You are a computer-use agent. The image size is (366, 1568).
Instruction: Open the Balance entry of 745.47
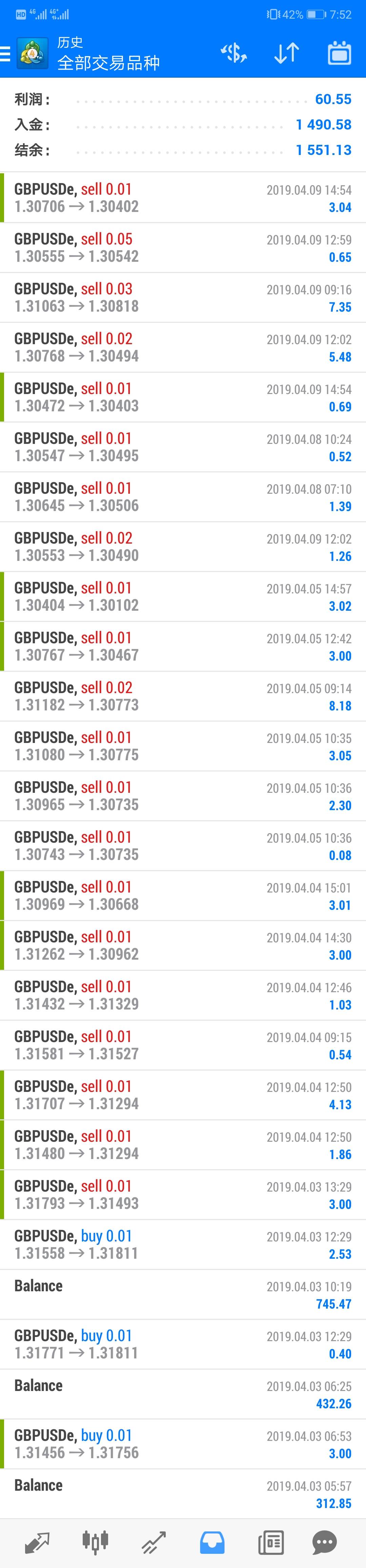pos(183,1294)
